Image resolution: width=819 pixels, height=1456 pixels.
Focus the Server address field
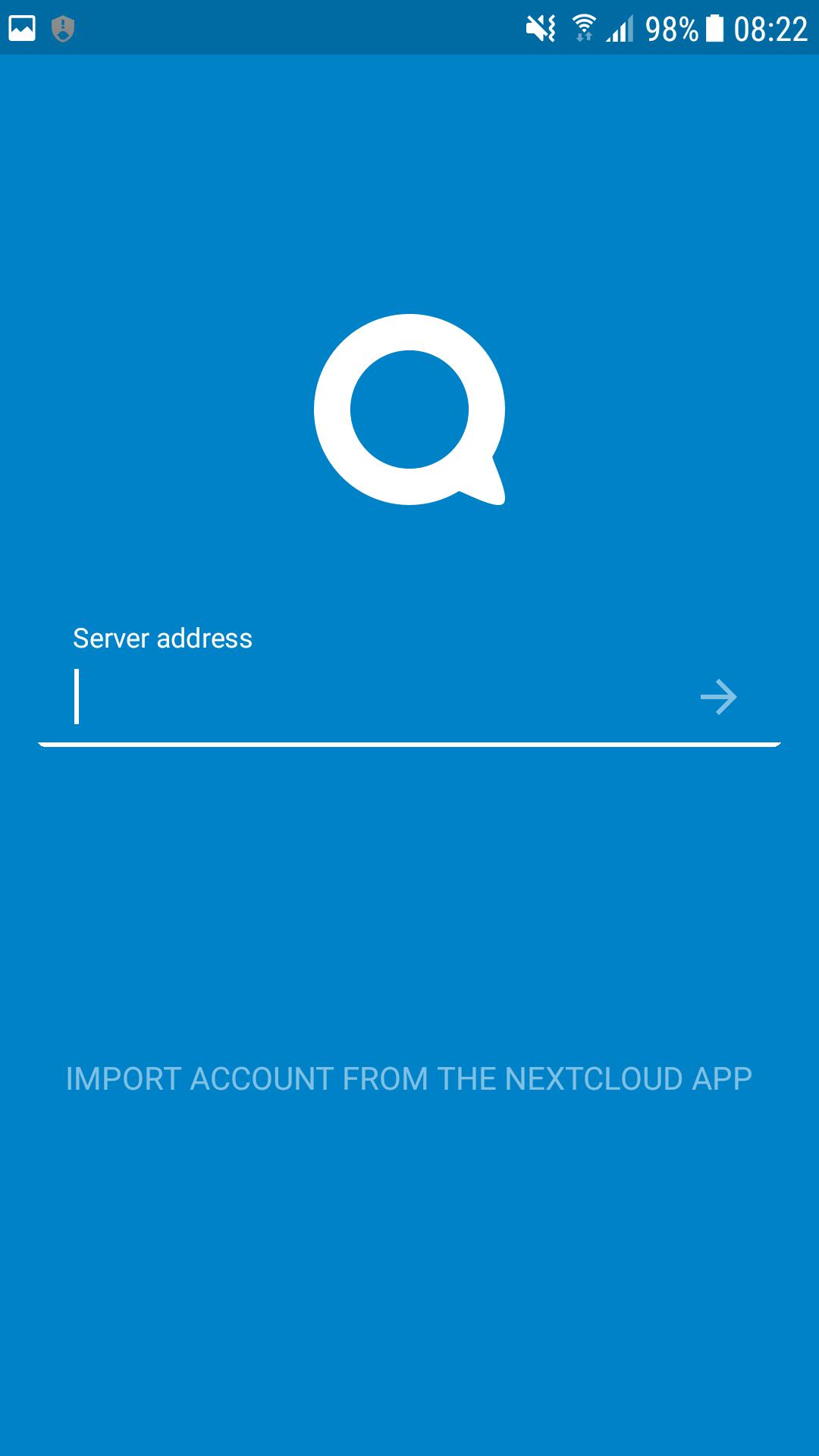(379, 697)
